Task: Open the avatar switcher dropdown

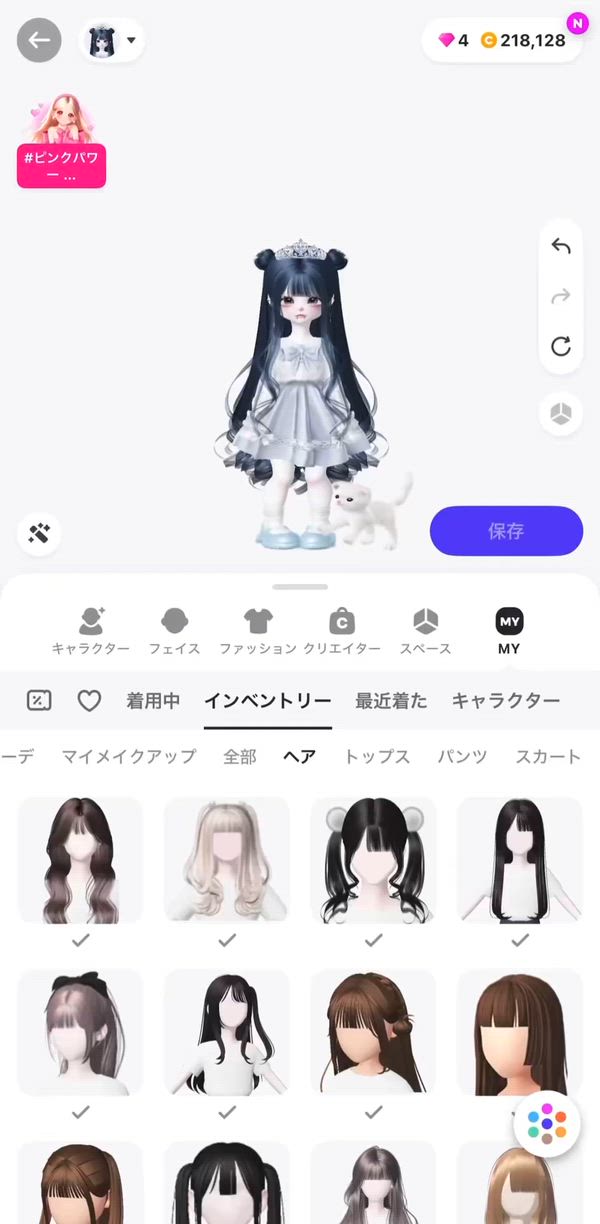Action: click(x=111, y=41)
